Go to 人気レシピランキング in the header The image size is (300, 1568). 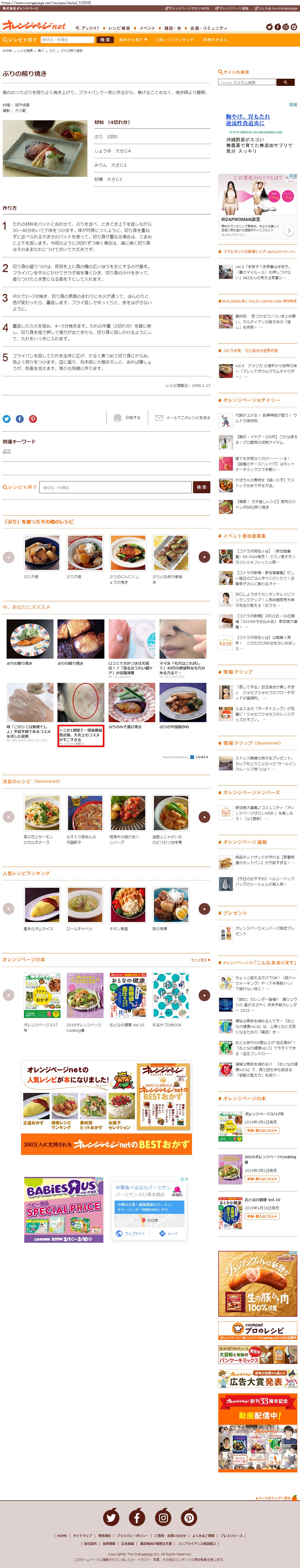pos(175,40)
